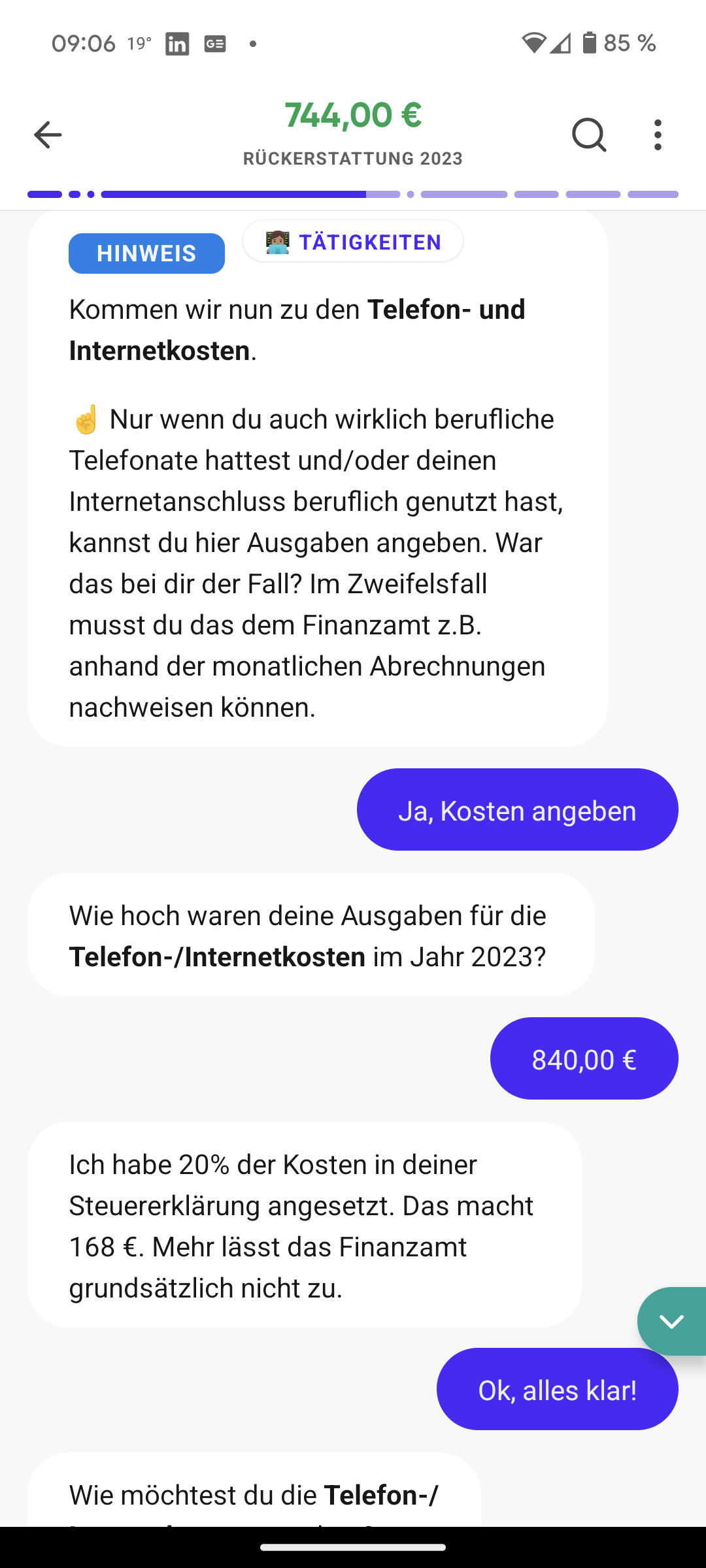The width and height of the screenshot is (706, 1568).
Task: Tap the battery indicator icon
Action: (x=588, y=42)
